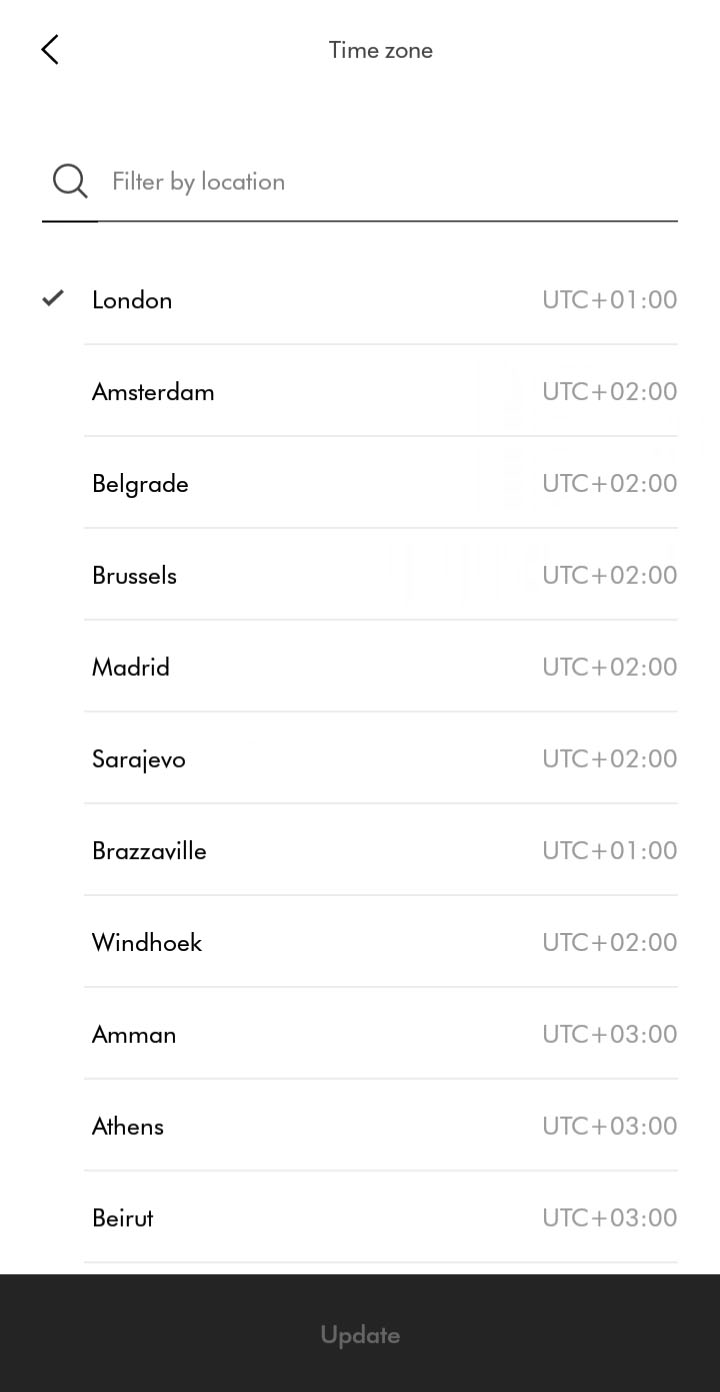This screenshot has height=1392, width=720.
Task: Select Brazzaville UTC+01:00
Action: click(360, 850)
